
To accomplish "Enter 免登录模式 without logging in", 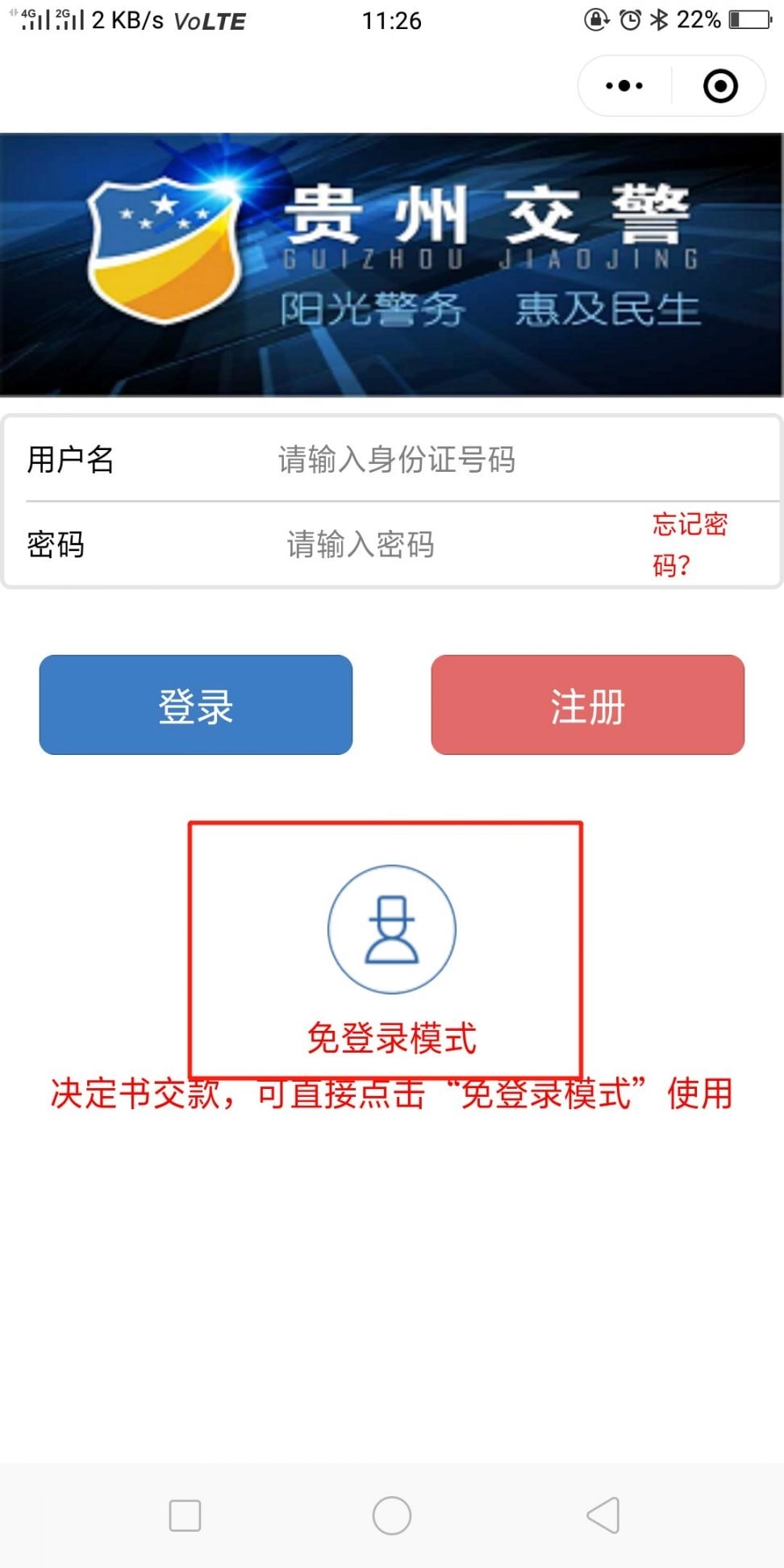I will [392, 960].
